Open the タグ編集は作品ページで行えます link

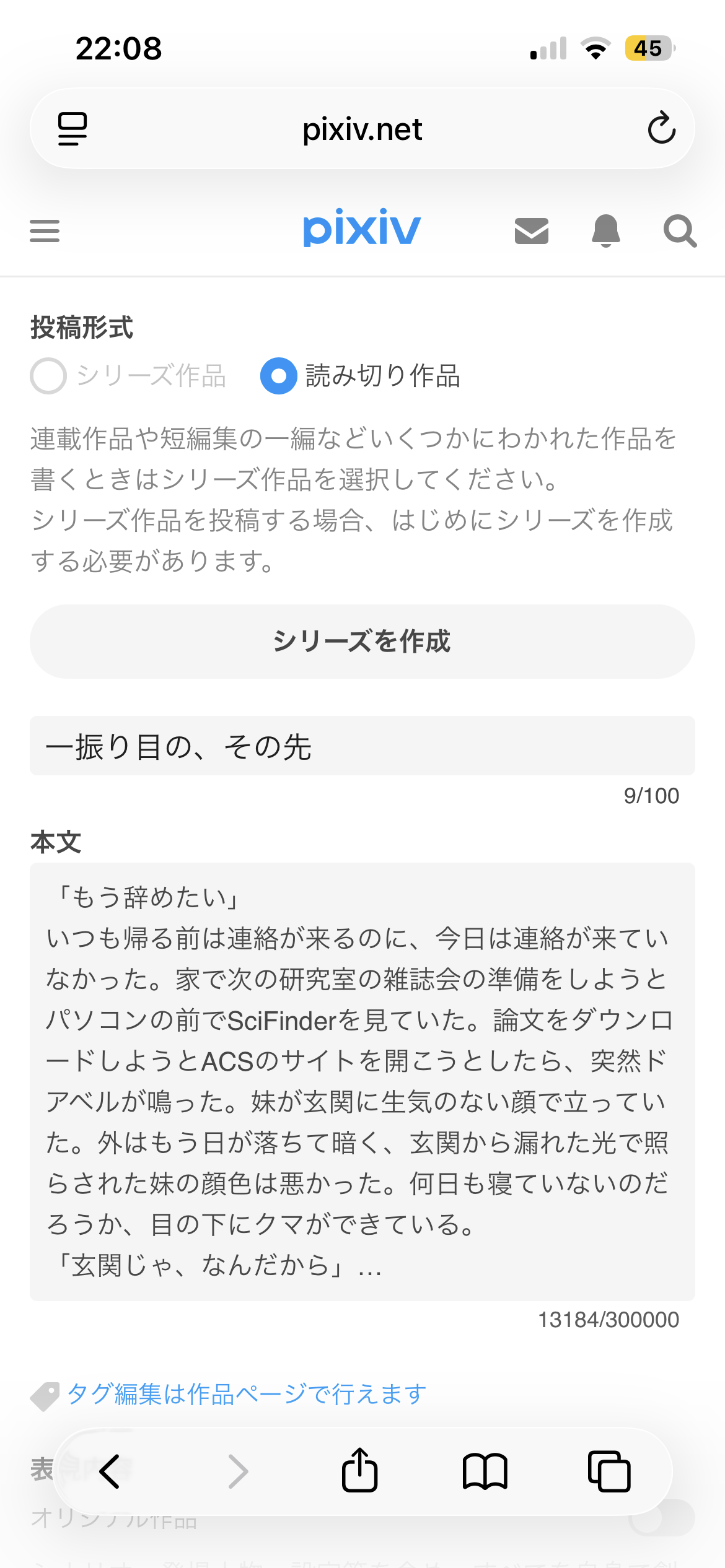tap(247, 1394)
